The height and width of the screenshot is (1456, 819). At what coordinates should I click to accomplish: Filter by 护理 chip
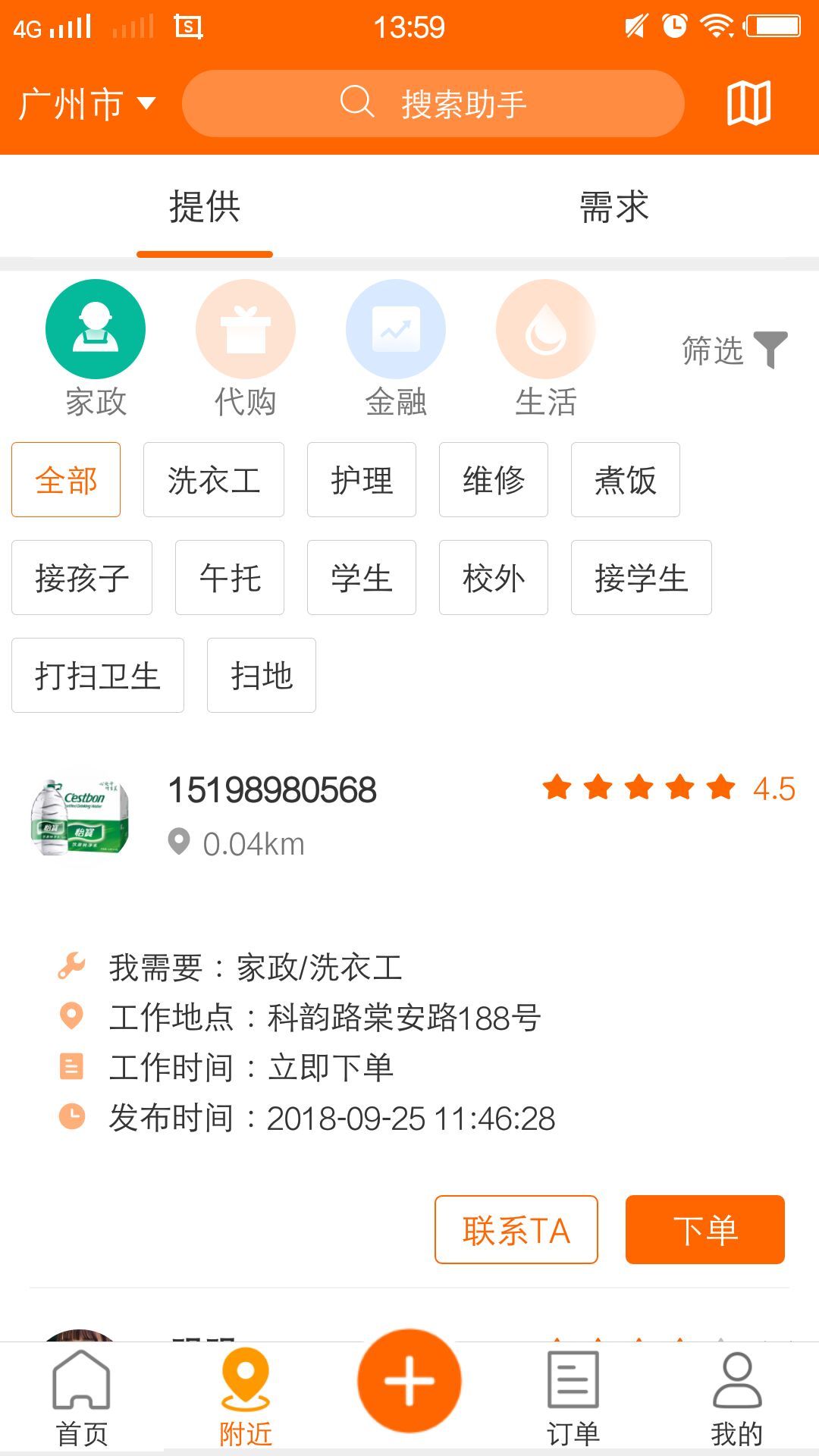pyautogui.click(x=362, y=480)
